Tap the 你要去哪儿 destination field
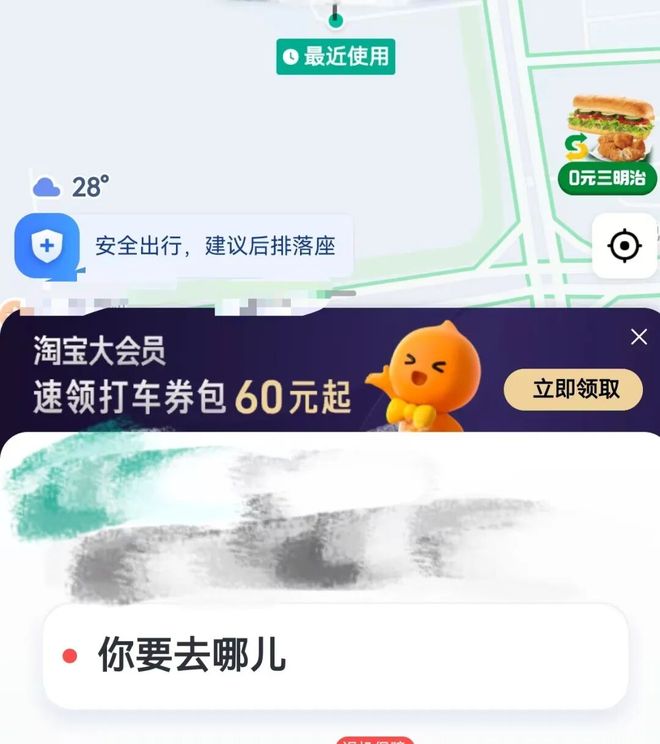660x744 pixels. (x=335, y=656)
